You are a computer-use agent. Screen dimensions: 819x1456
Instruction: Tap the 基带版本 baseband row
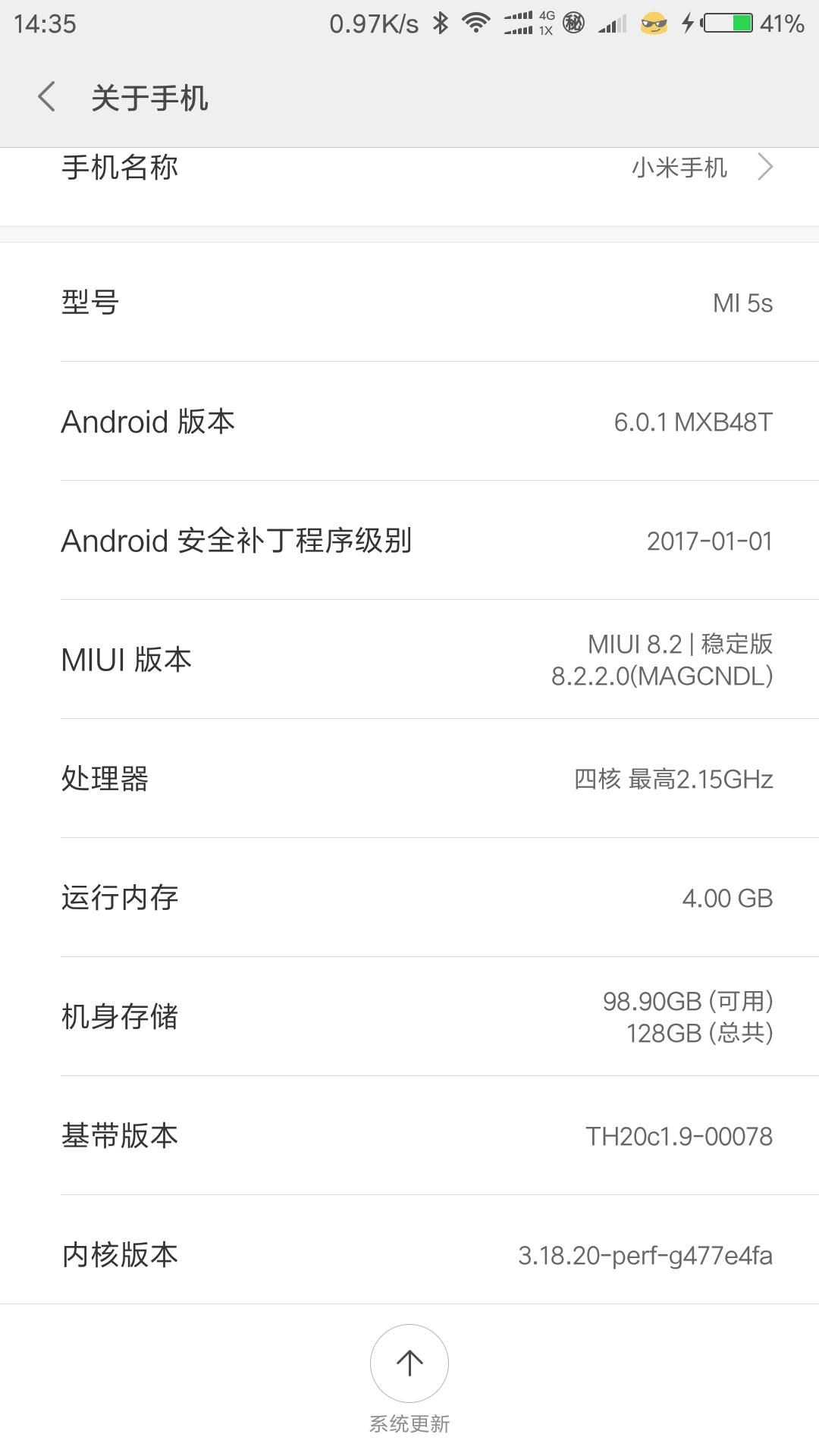tap(409, 1136)
